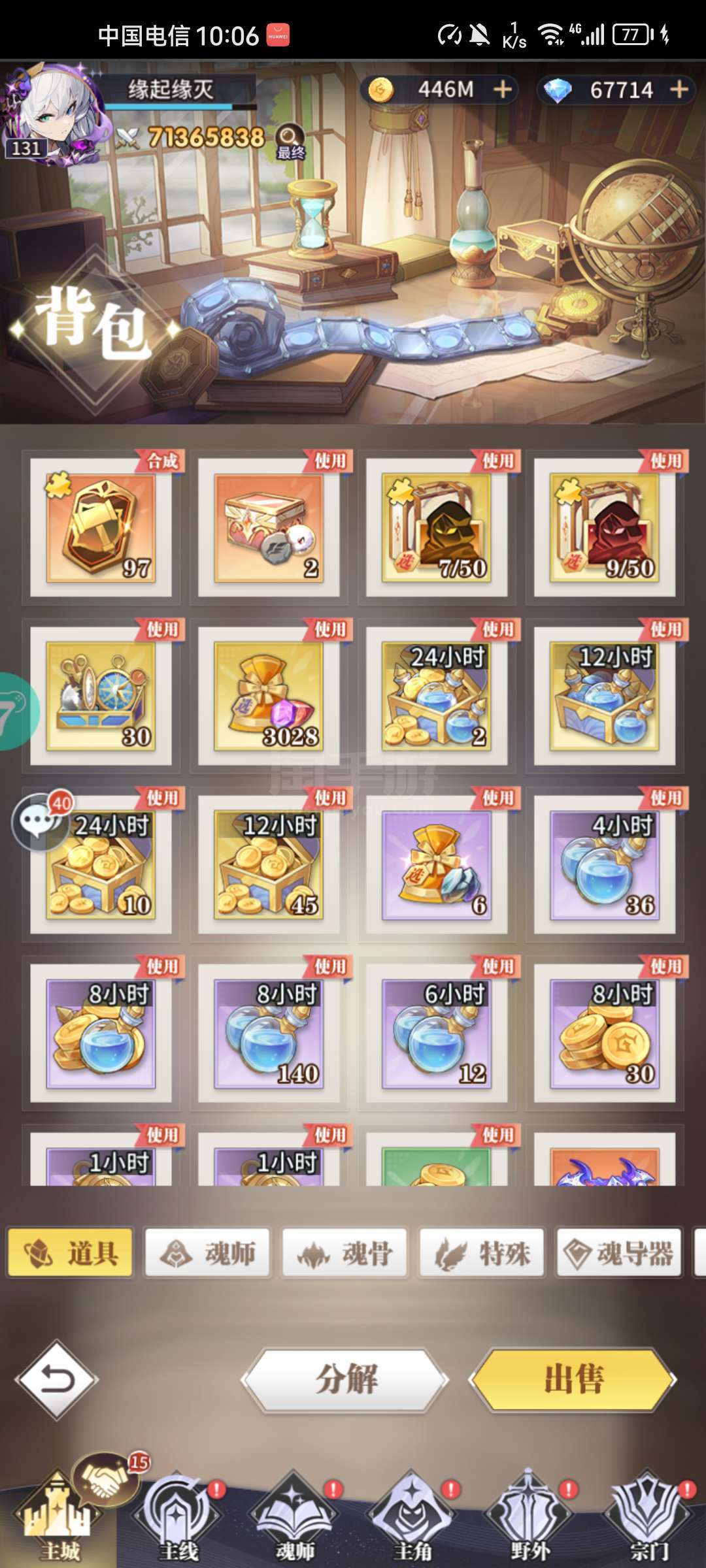Tap the 分解 button

[x=345, y=1380]
